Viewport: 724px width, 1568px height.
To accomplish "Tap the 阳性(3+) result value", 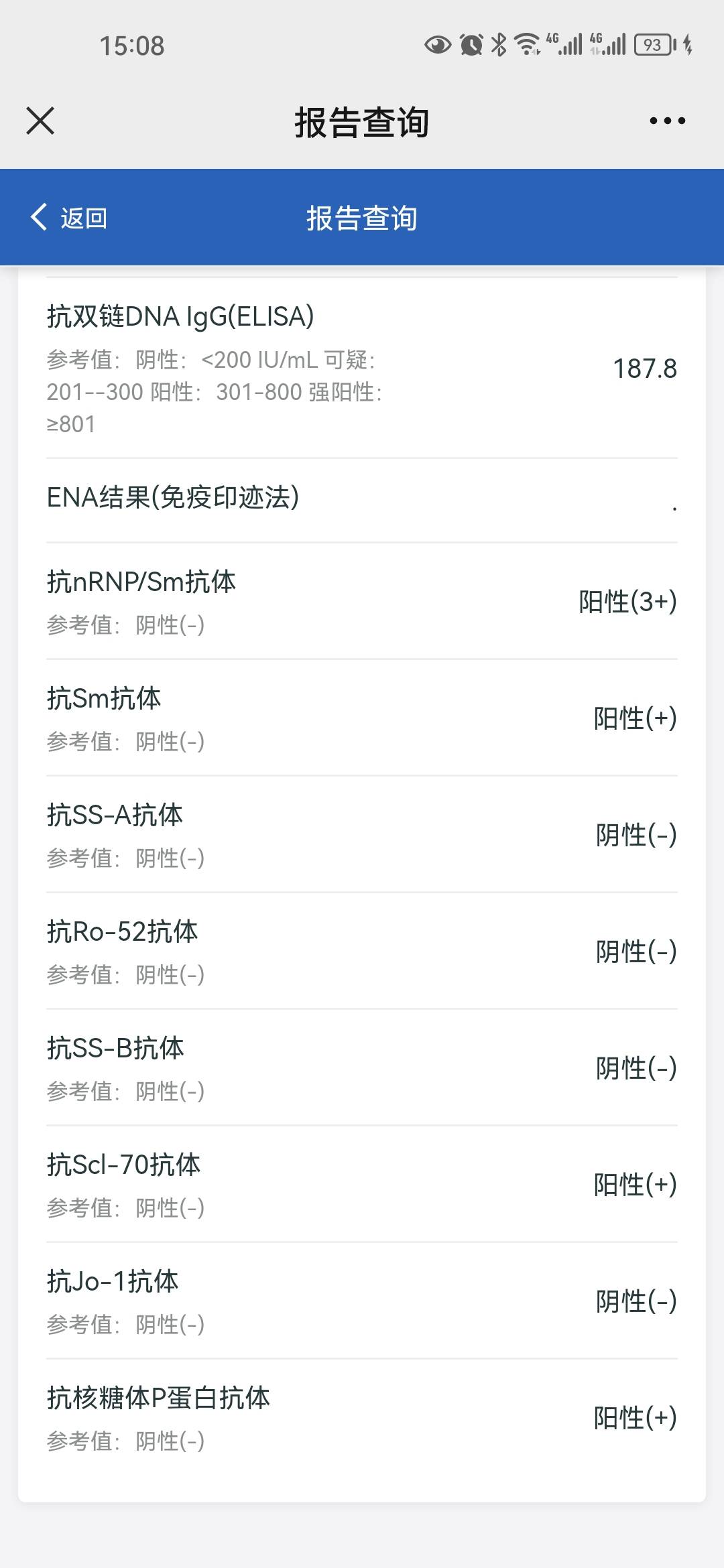I will pos(628,603).
